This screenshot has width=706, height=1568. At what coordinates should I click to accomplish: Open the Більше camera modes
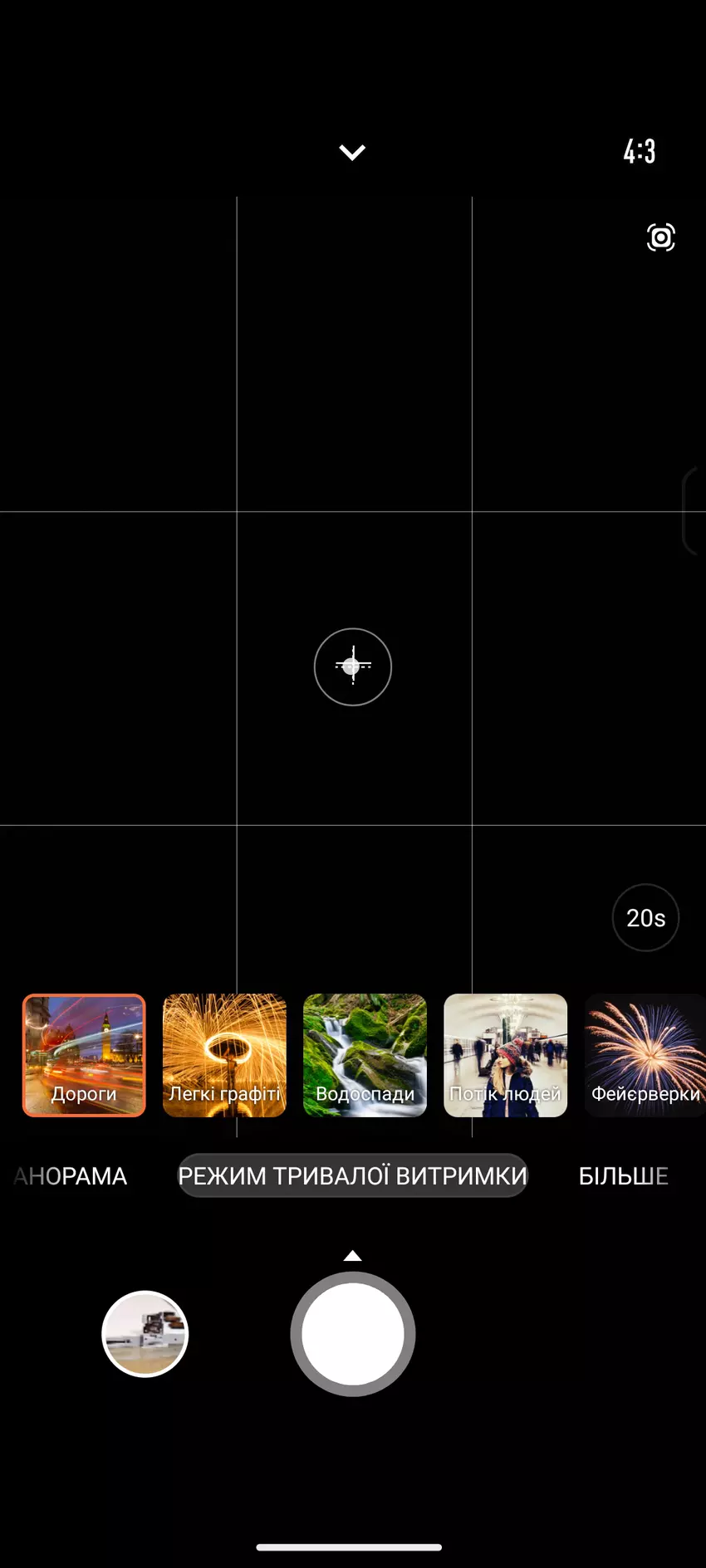point(623,1176)
